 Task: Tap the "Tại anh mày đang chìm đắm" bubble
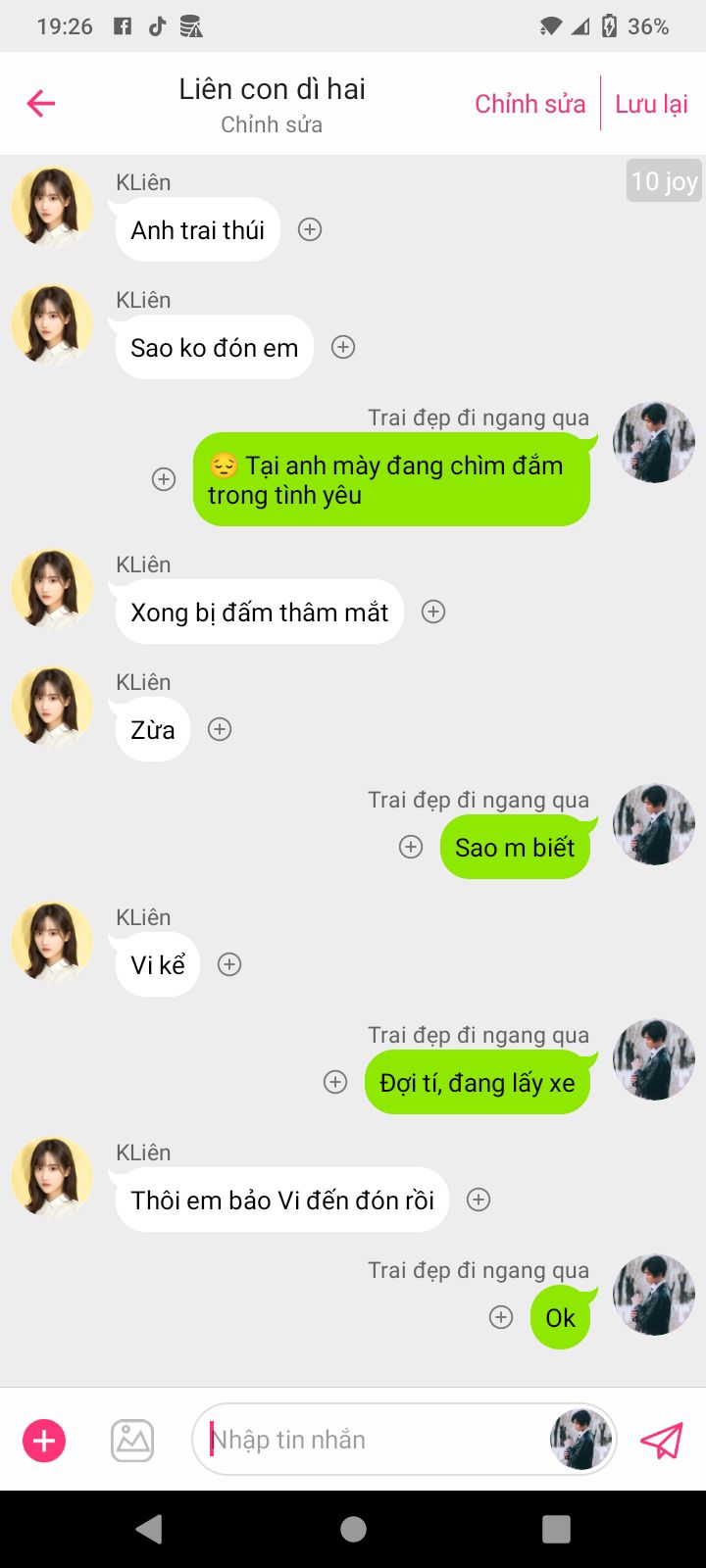pyautogui.click(x=391, y=480)
